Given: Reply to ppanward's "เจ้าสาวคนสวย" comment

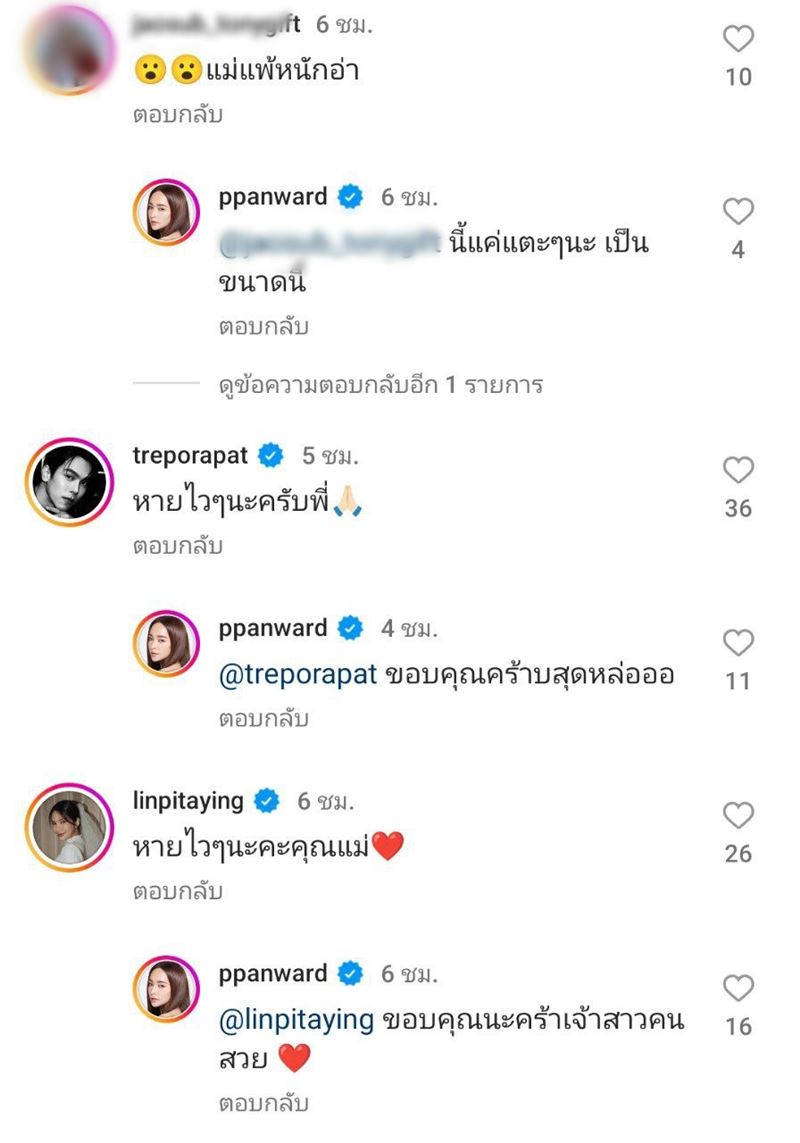Looking at the screenshot, I should click(x=263, y=1104).
